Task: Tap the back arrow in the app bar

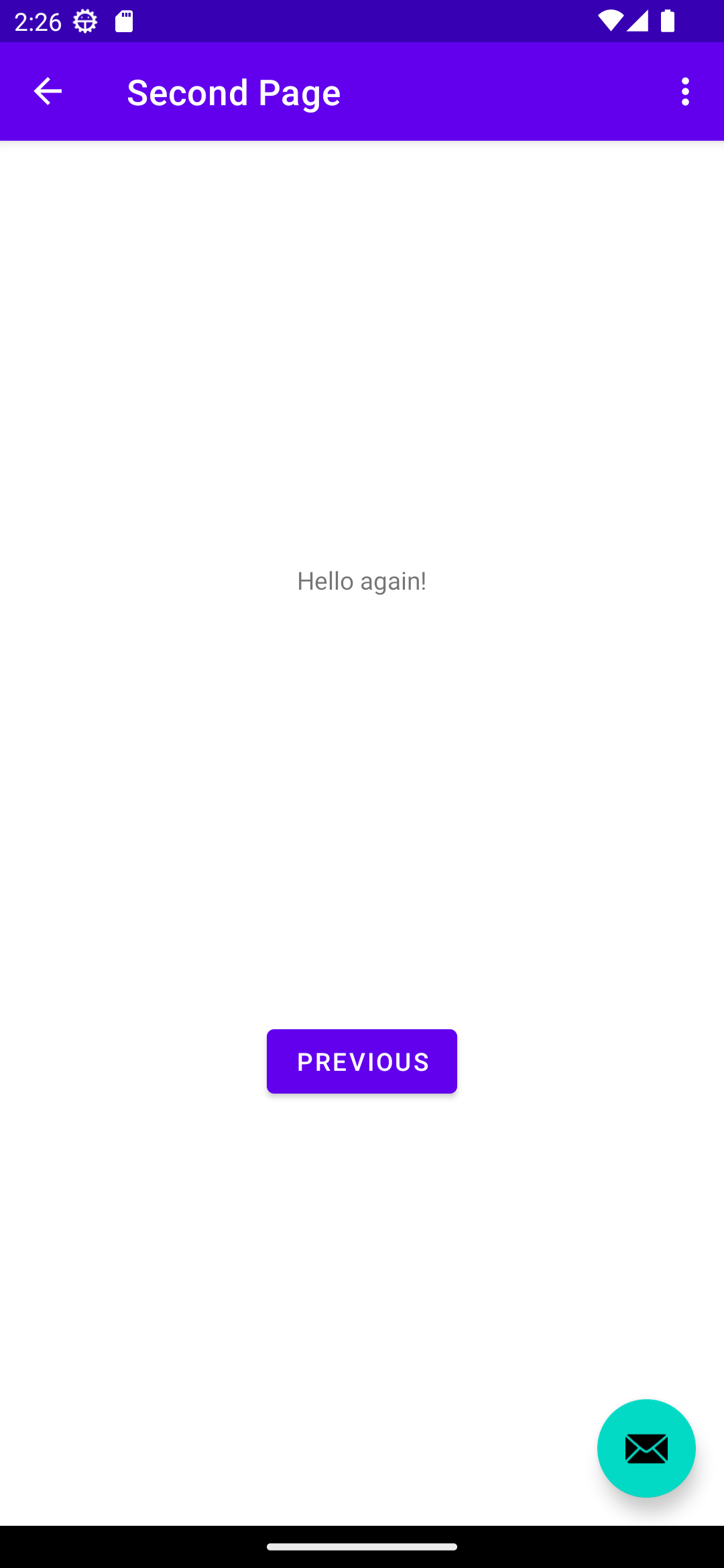Action: coord(48,91)
